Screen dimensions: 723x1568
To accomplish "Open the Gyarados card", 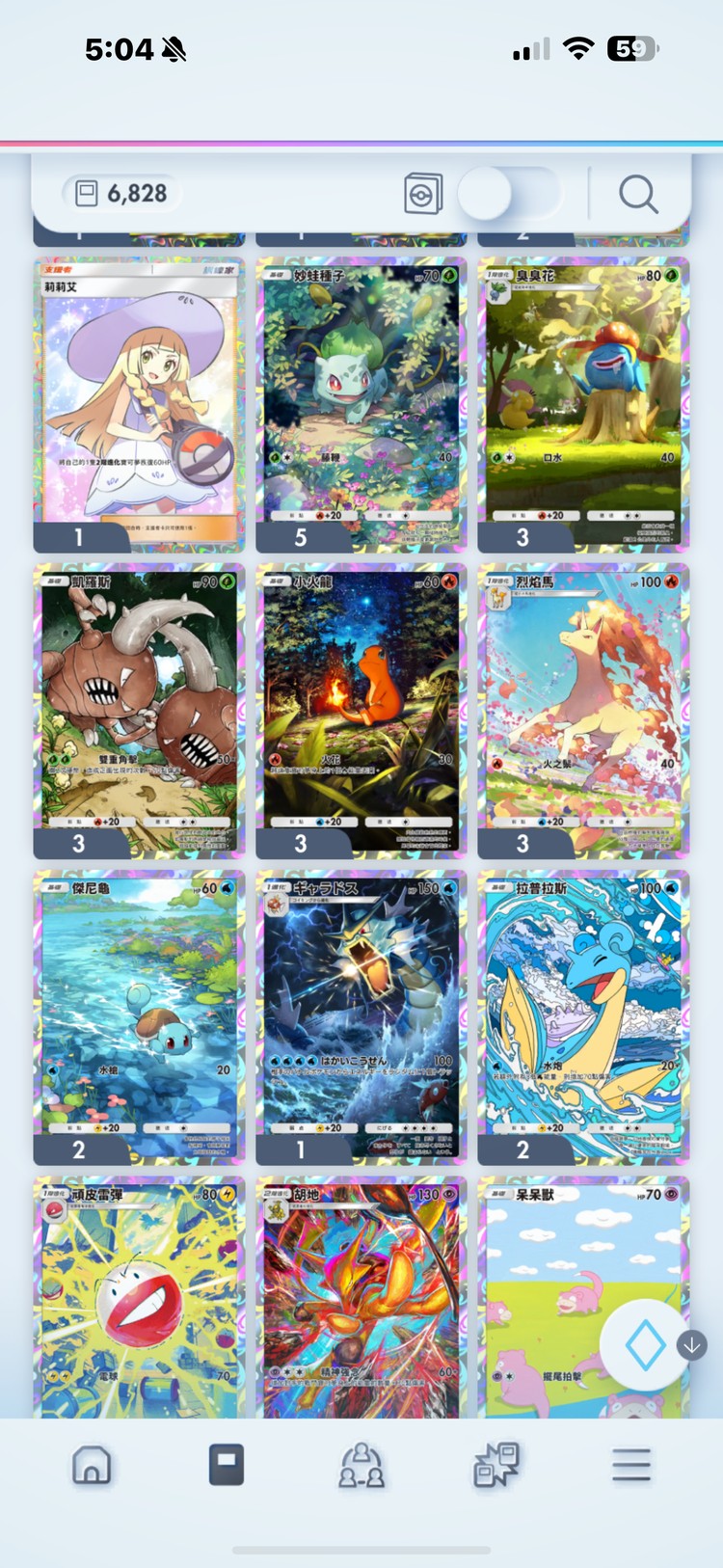I will [x=361, y=1013].
